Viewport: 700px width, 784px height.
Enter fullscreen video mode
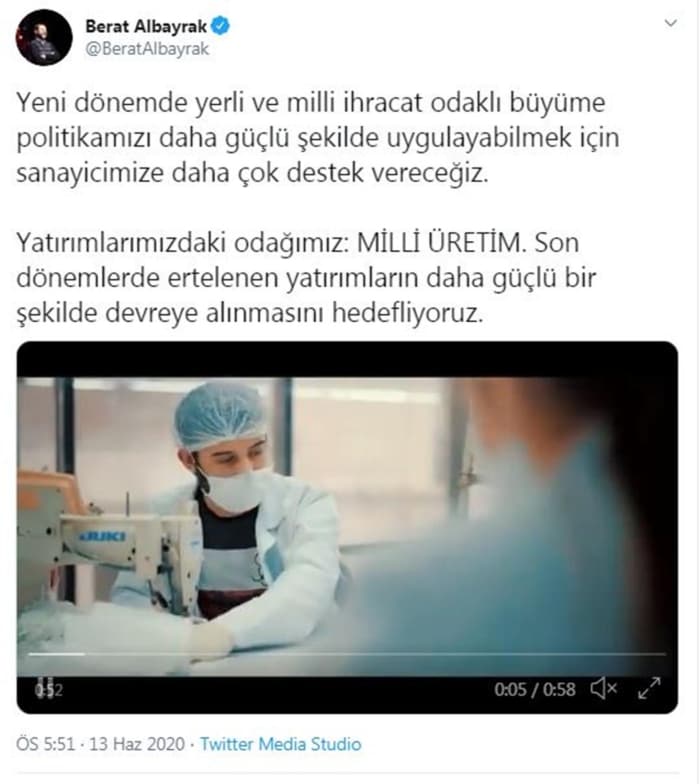[x=650, y=688]
